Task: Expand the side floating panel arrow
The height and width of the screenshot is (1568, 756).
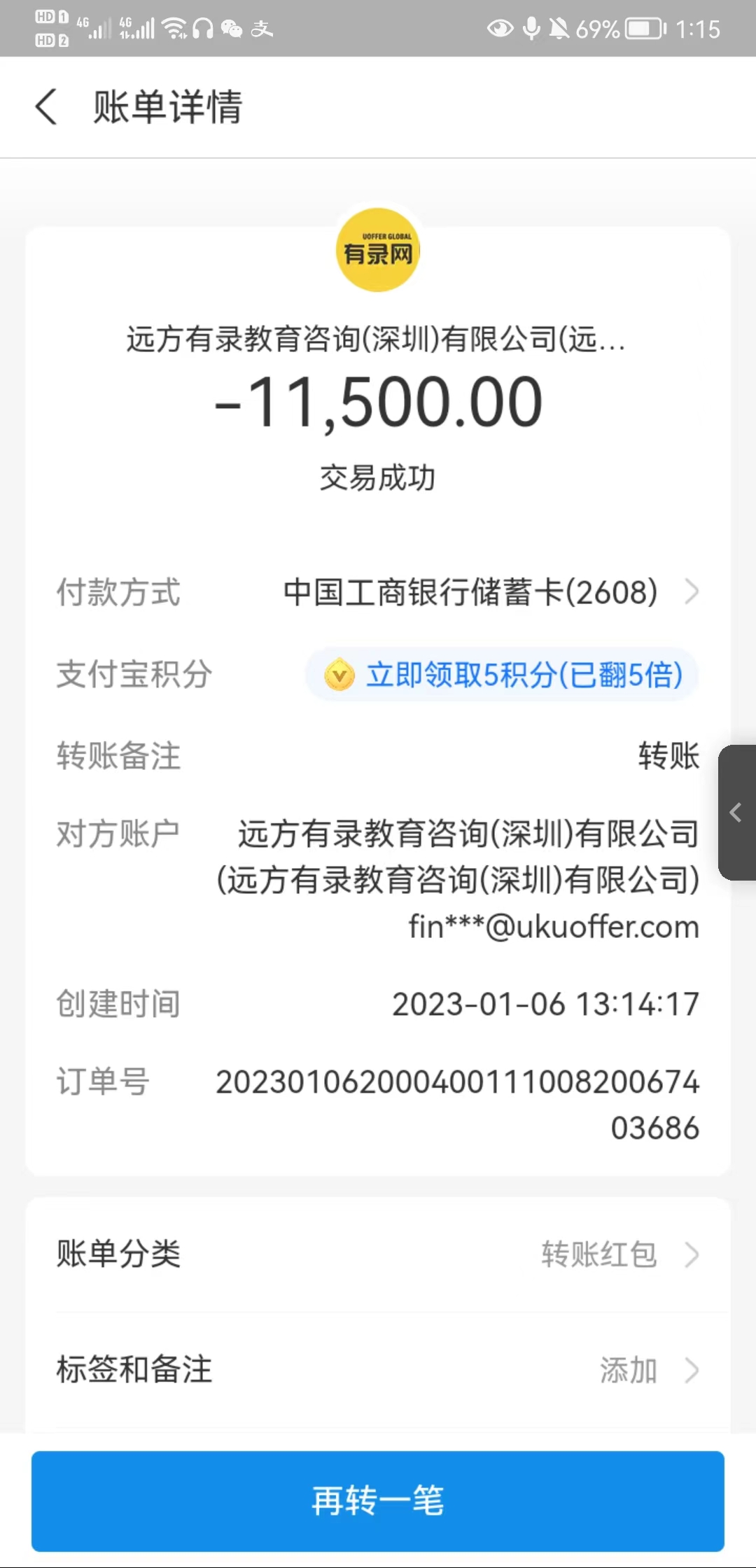Action: pyautogui.click(x=736, y=813)
